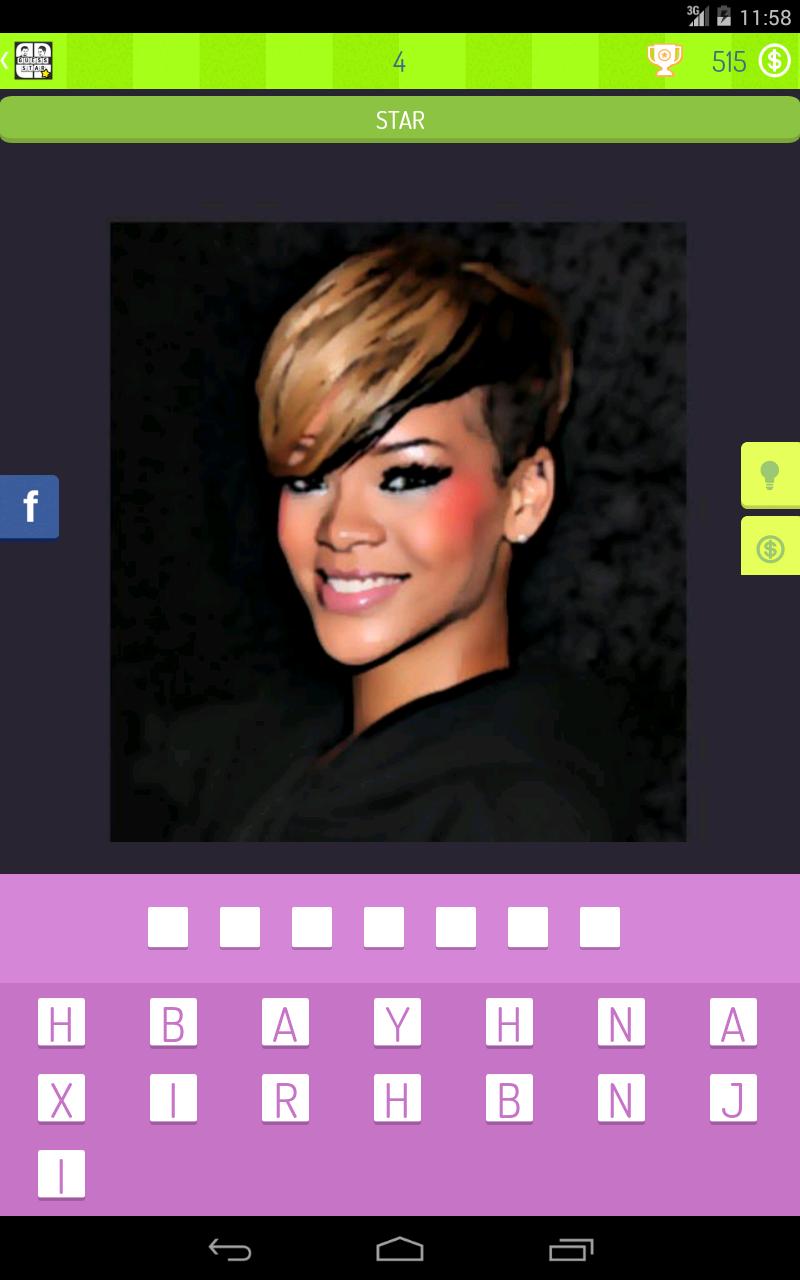Go to the home screen
Image resolution: width=800 pixels, height=1280 pixels.
[400, 1249]
